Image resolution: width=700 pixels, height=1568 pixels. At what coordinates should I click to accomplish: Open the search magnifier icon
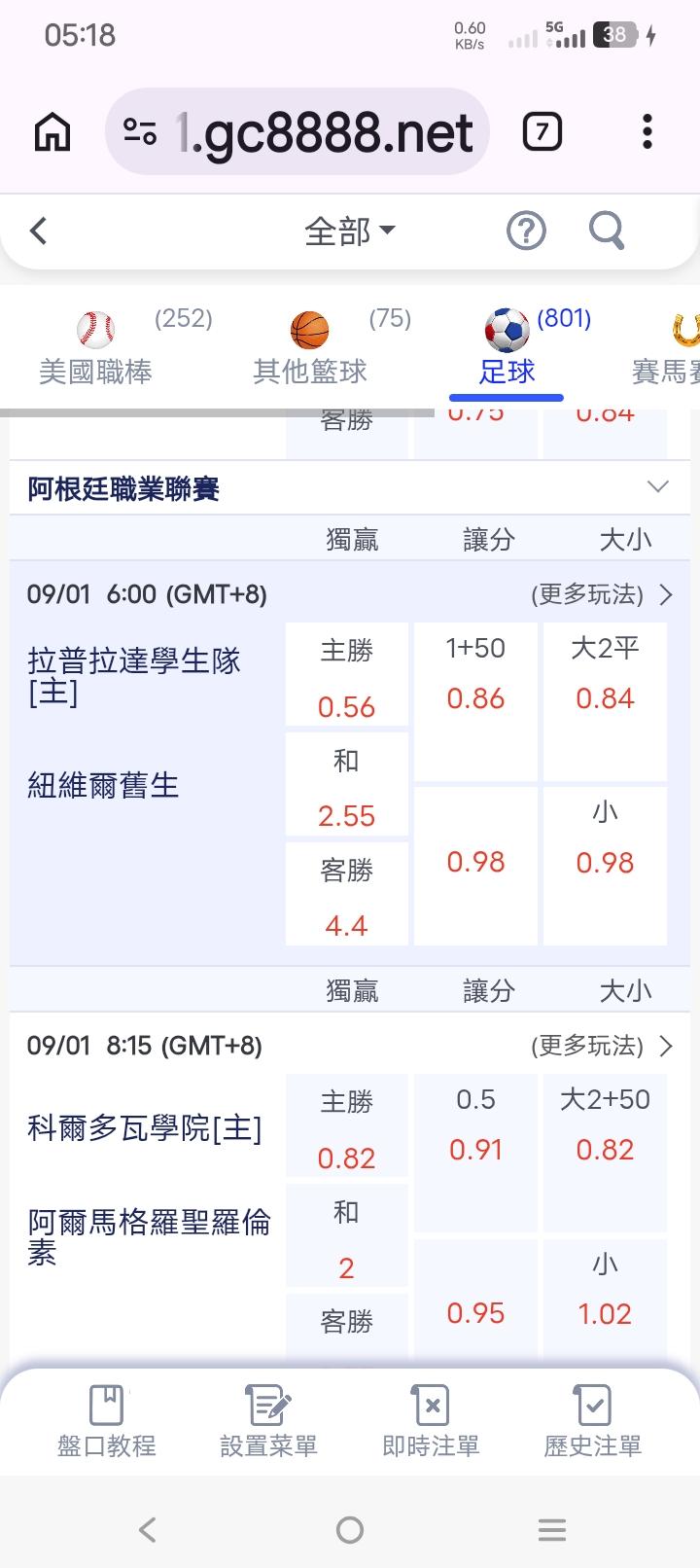(x=607, y=232)
